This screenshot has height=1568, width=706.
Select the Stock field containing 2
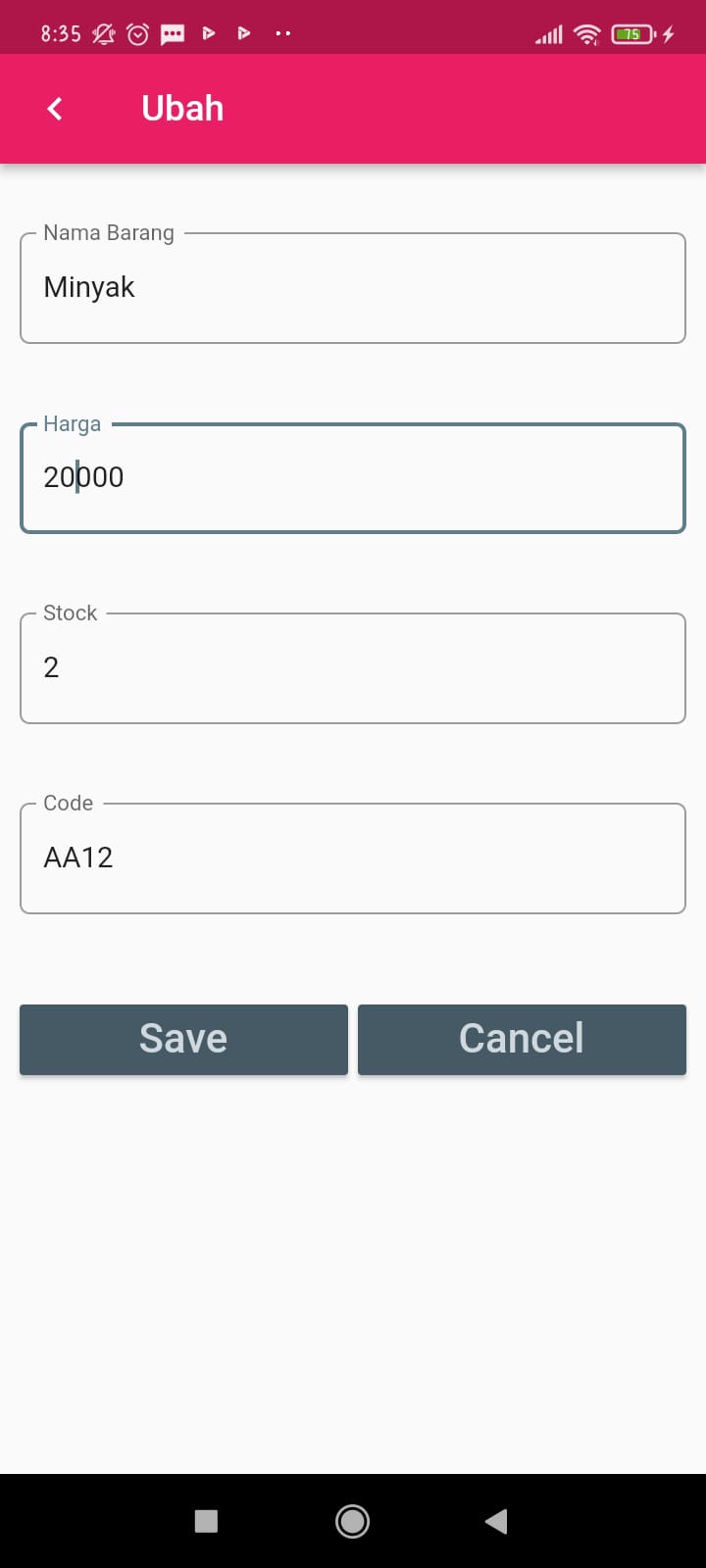[353, 667]
